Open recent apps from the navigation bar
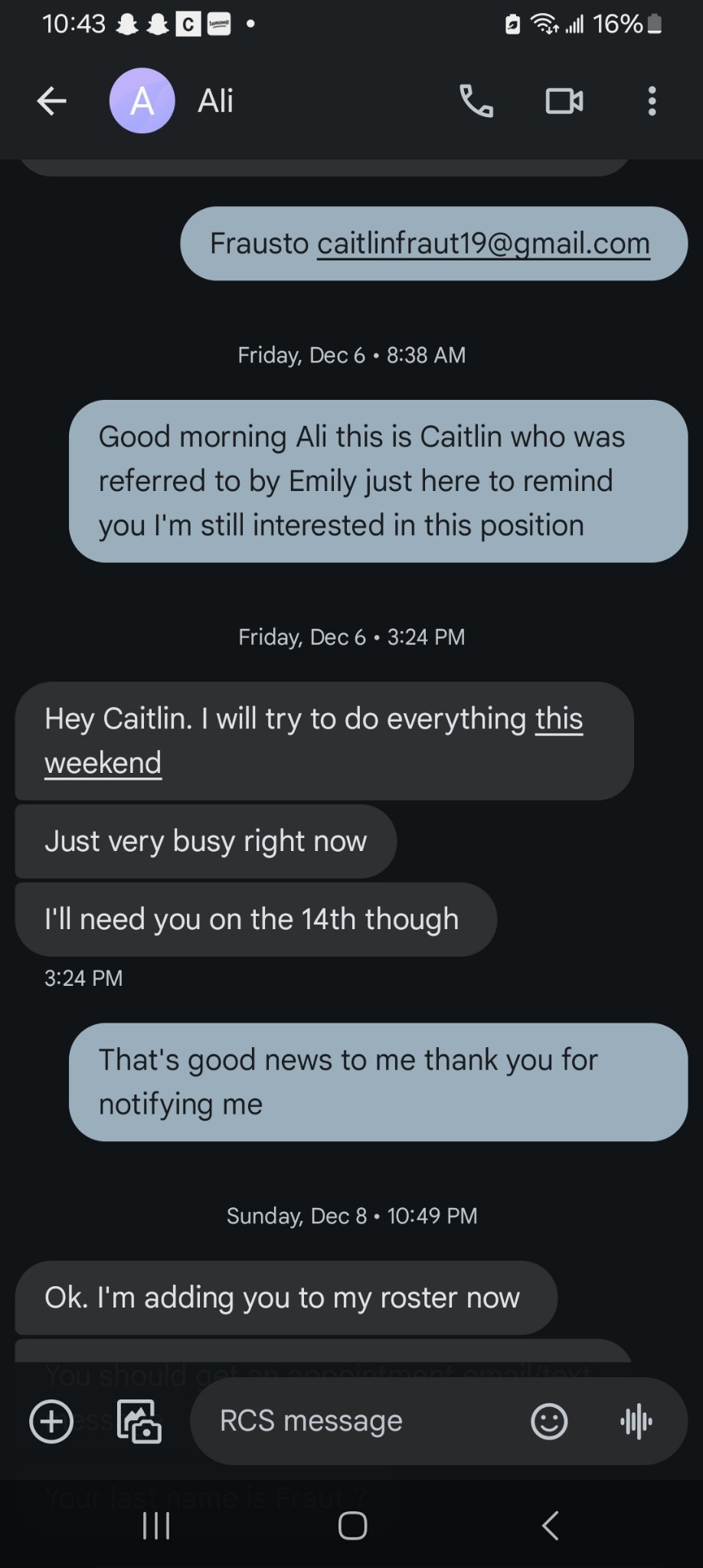This screenshot has width=703, height=1568. 156,1525
